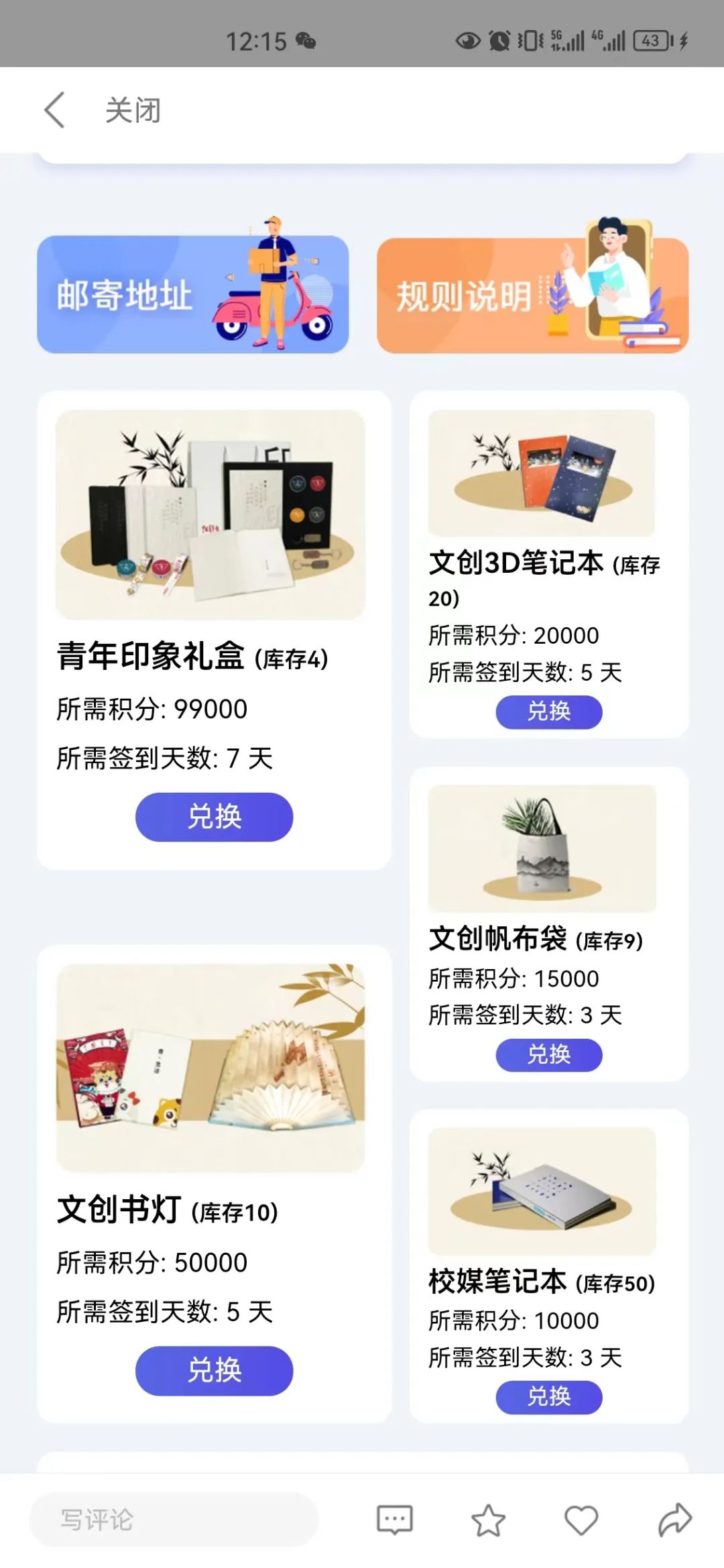Open the 邮寄地址 banner

[193, 294]
